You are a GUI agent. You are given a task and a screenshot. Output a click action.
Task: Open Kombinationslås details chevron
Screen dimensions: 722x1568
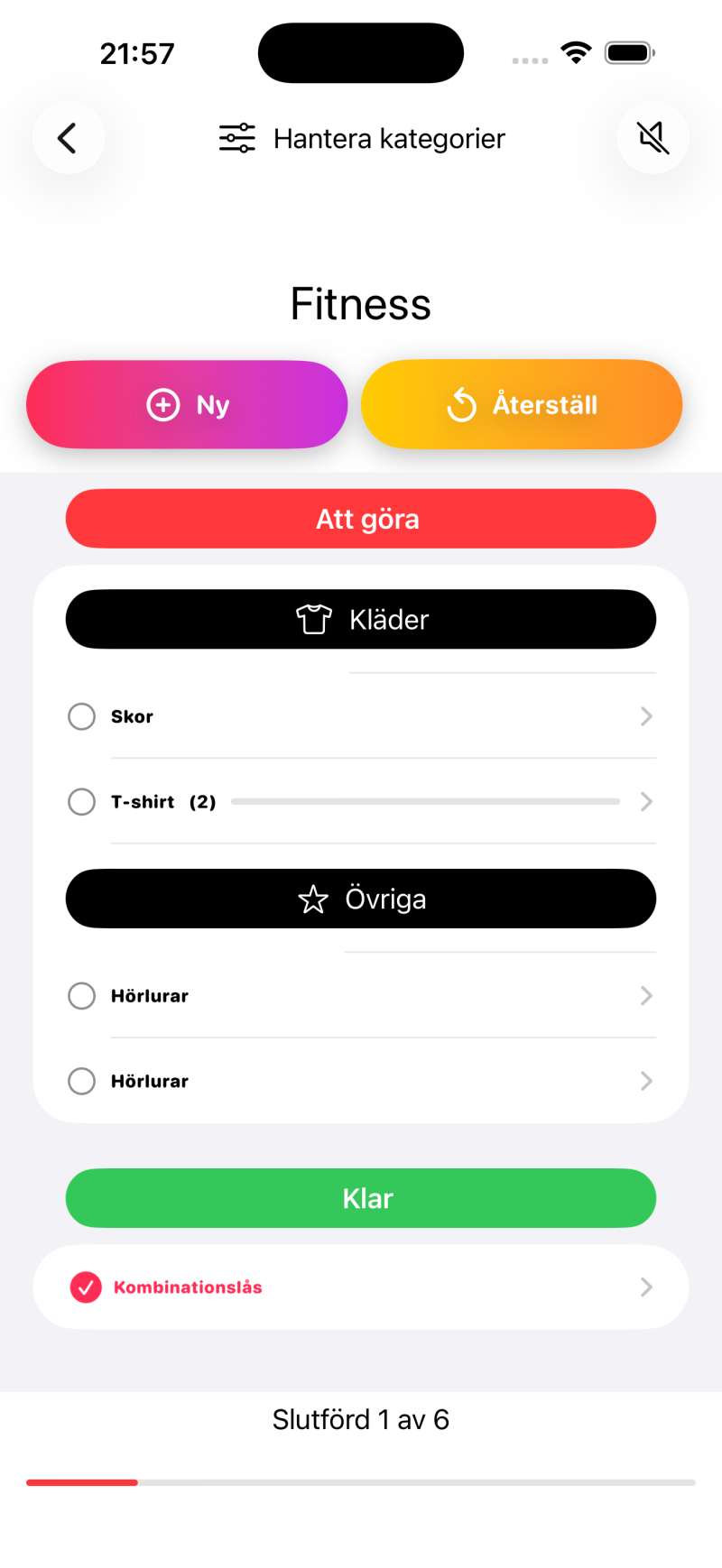pos(646,1287)
